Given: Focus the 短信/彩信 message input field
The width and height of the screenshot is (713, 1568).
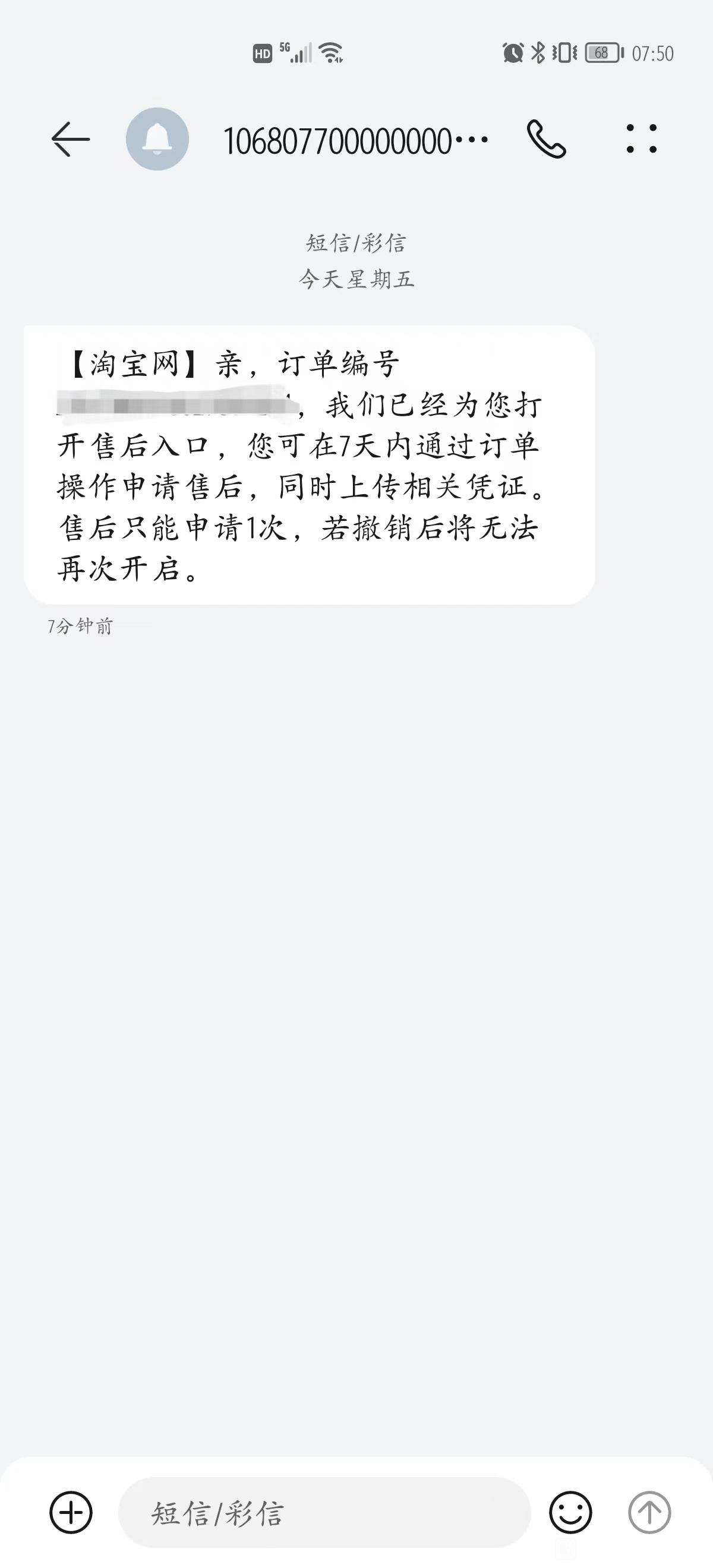Looking at the screenshot, I should tap(324, 1512).
